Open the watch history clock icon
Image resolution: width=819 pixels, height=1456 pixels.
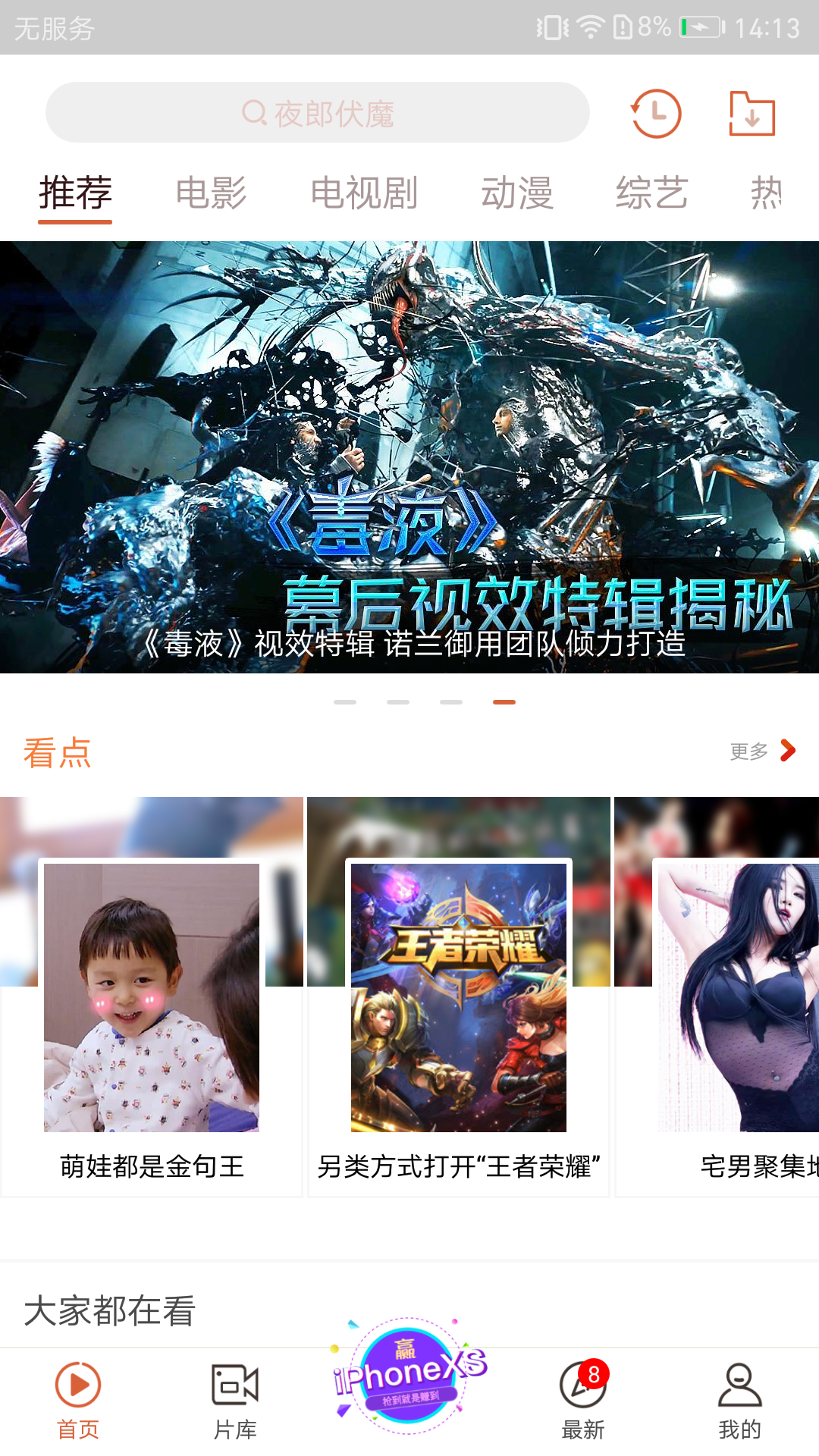coord(656,114)
